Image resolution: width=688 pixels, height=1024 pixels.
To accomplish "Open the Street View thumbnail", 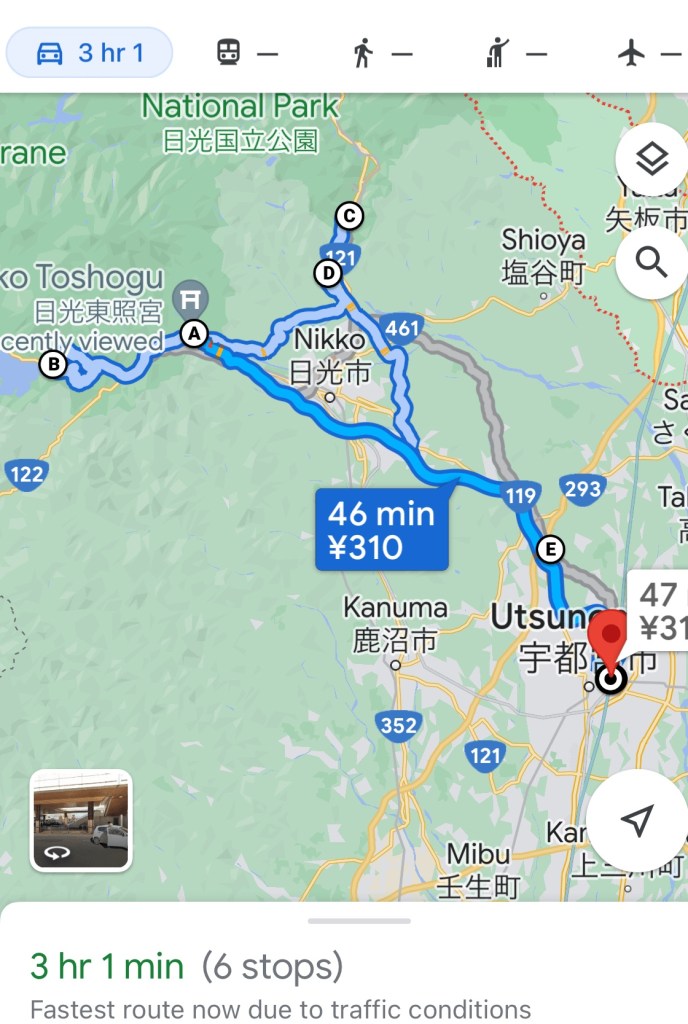I will [x=81, y=820].
